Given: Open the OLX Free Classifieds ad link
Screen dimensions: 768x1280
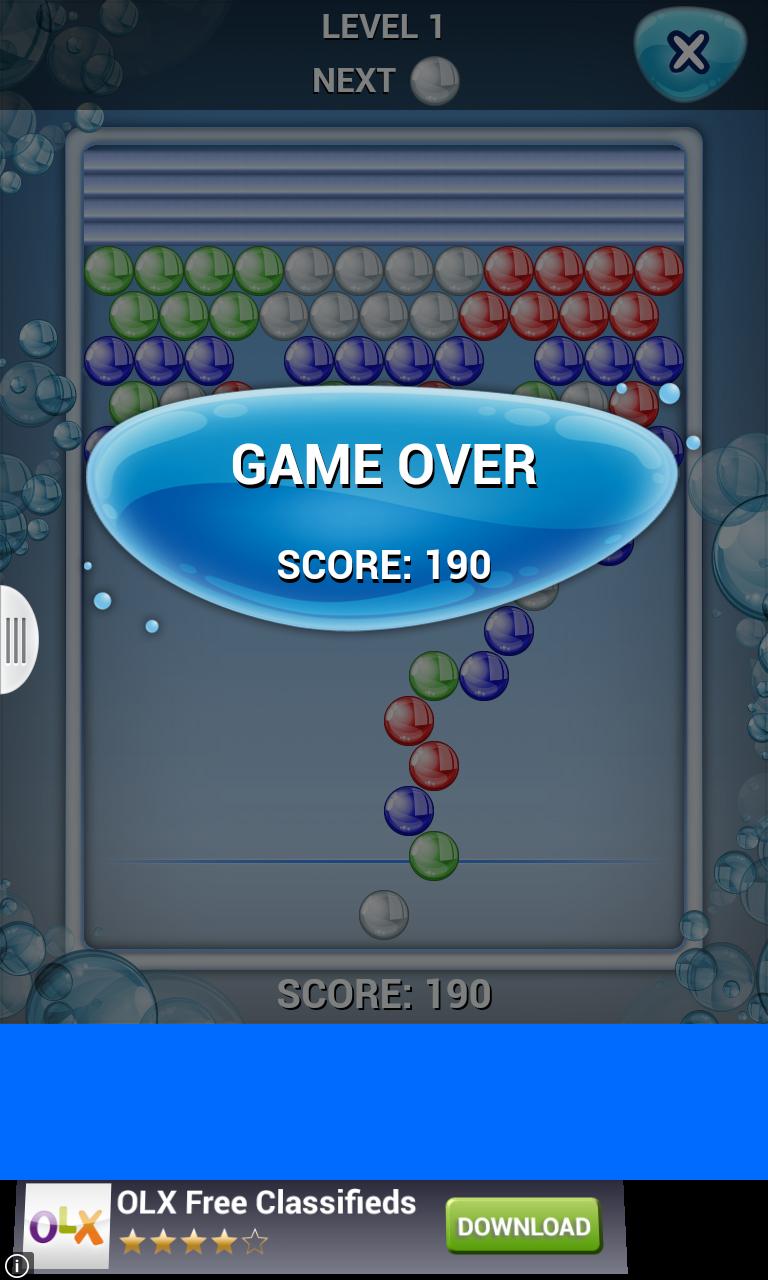Looking at the screenshot, I should tap(265, 1204).
